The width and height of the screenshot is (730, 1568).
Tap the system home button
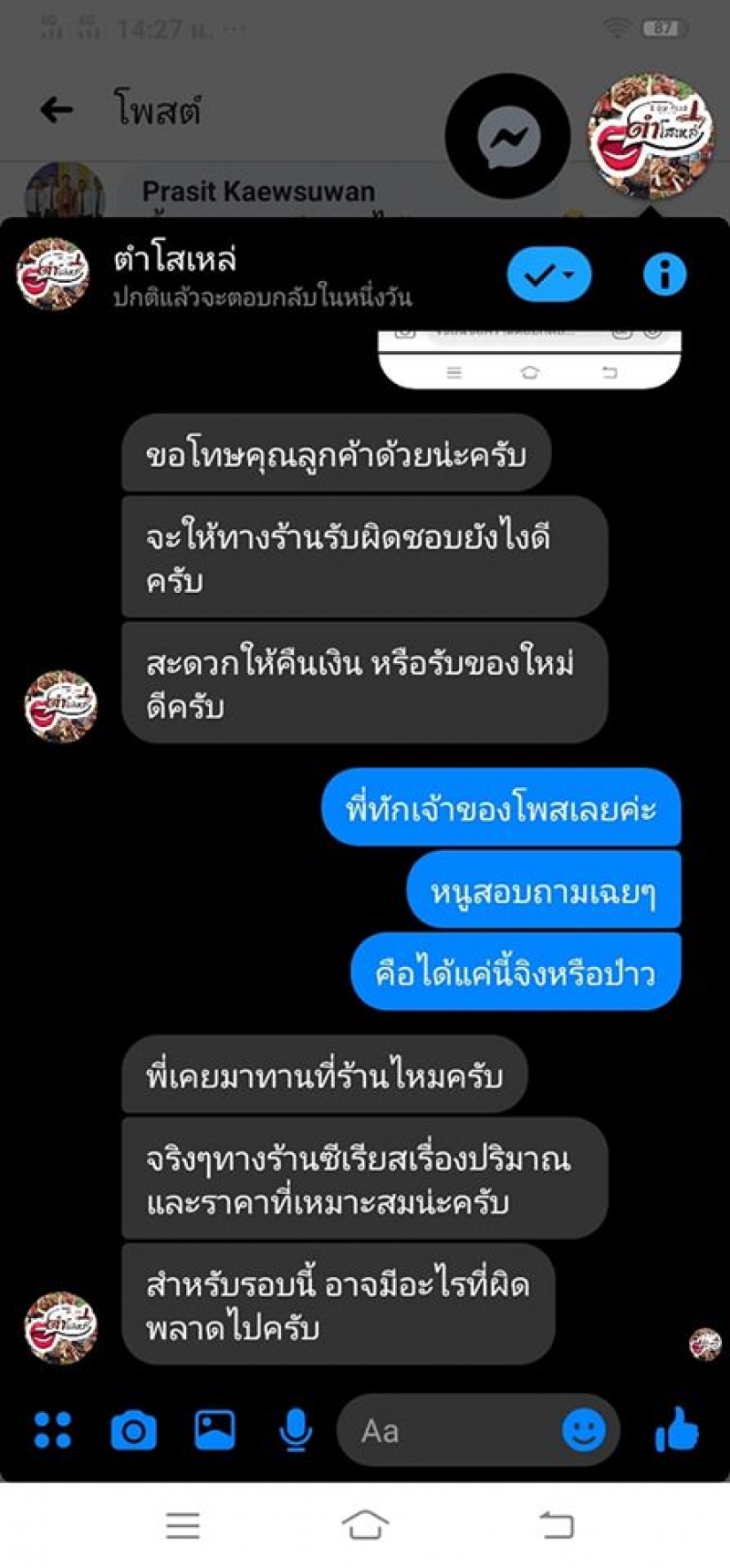pyautogui.click(x=365, y=1524)
